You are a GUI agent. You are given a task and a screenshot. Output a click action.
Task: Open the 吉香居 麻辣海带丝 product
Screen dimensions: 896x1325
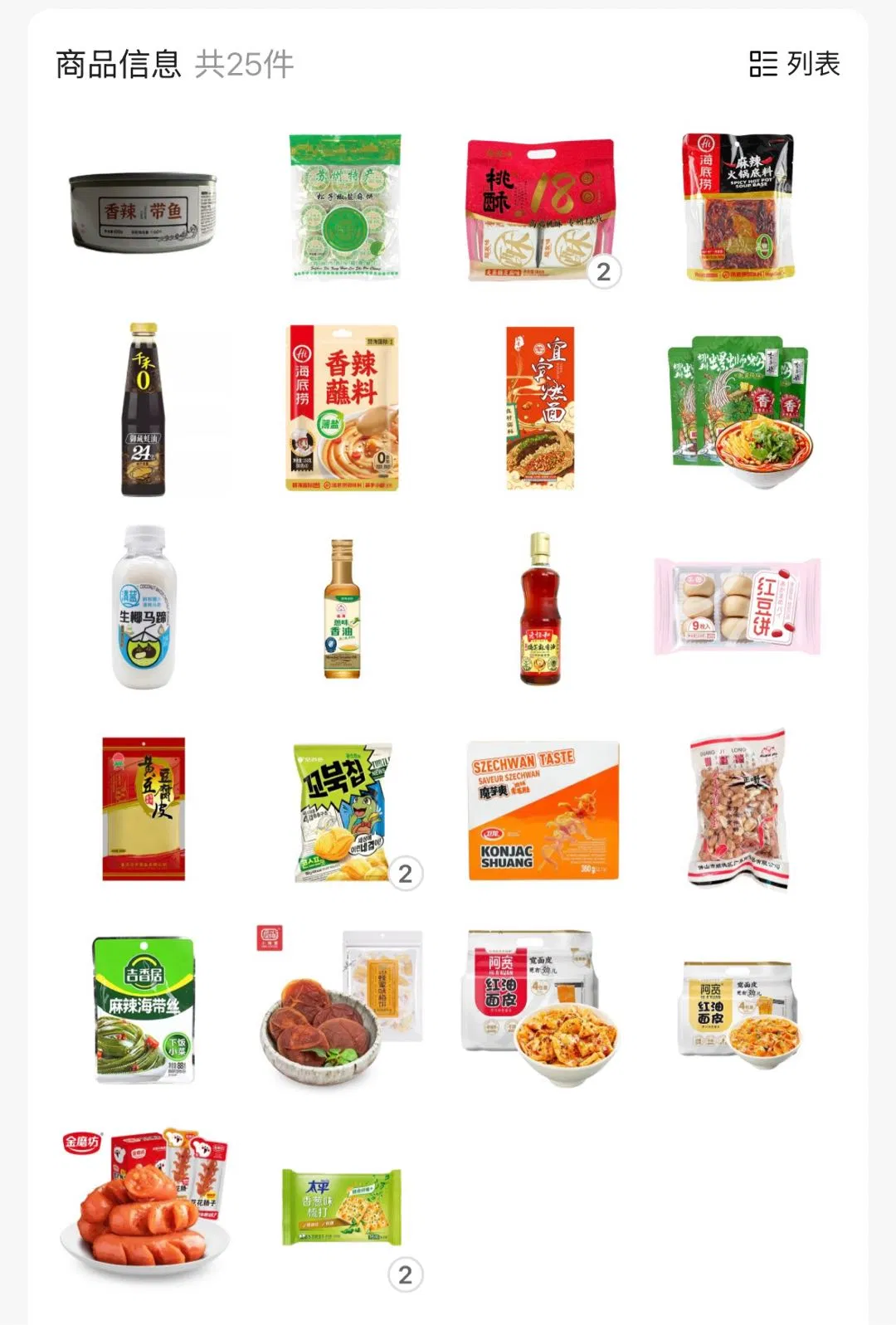144,1009
